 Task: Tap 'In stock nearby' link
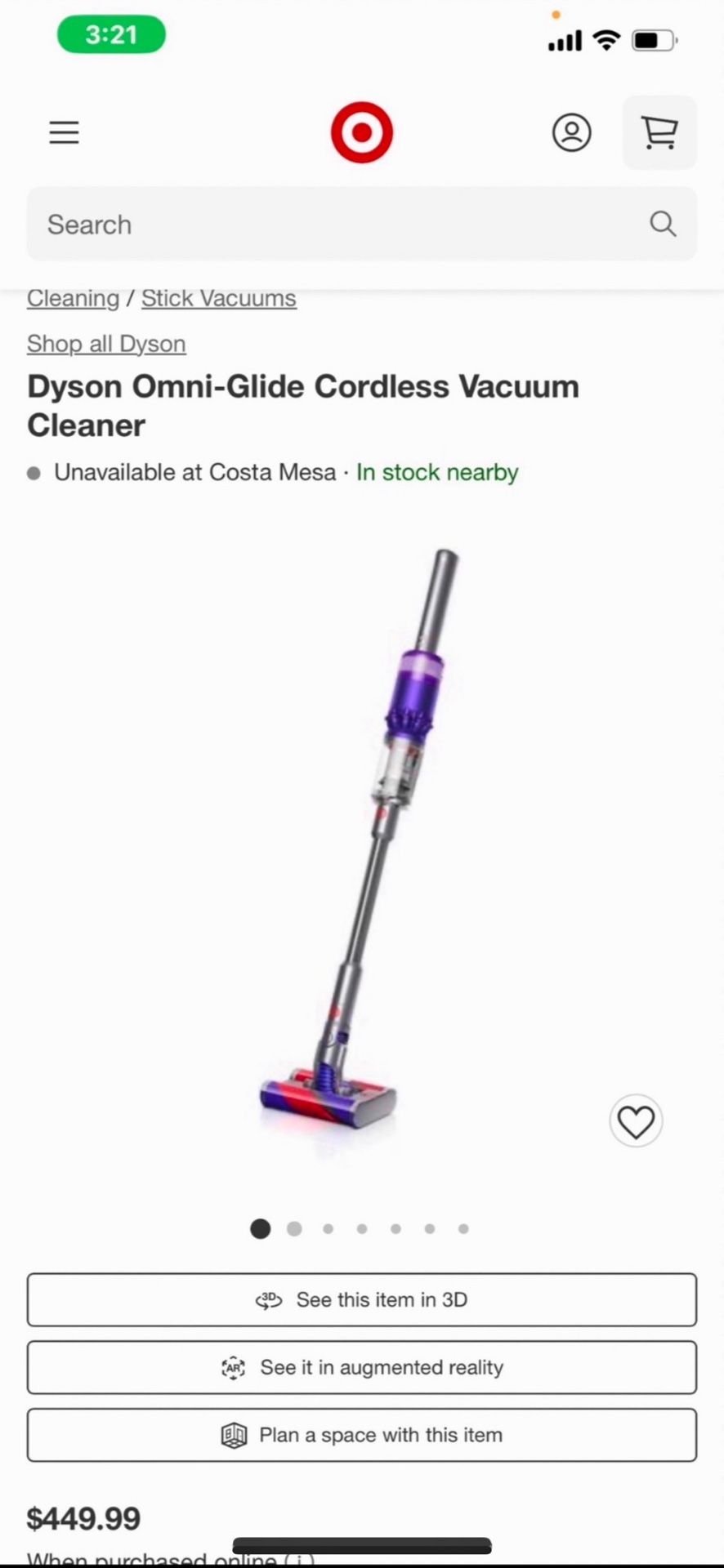tap(437, 472)
